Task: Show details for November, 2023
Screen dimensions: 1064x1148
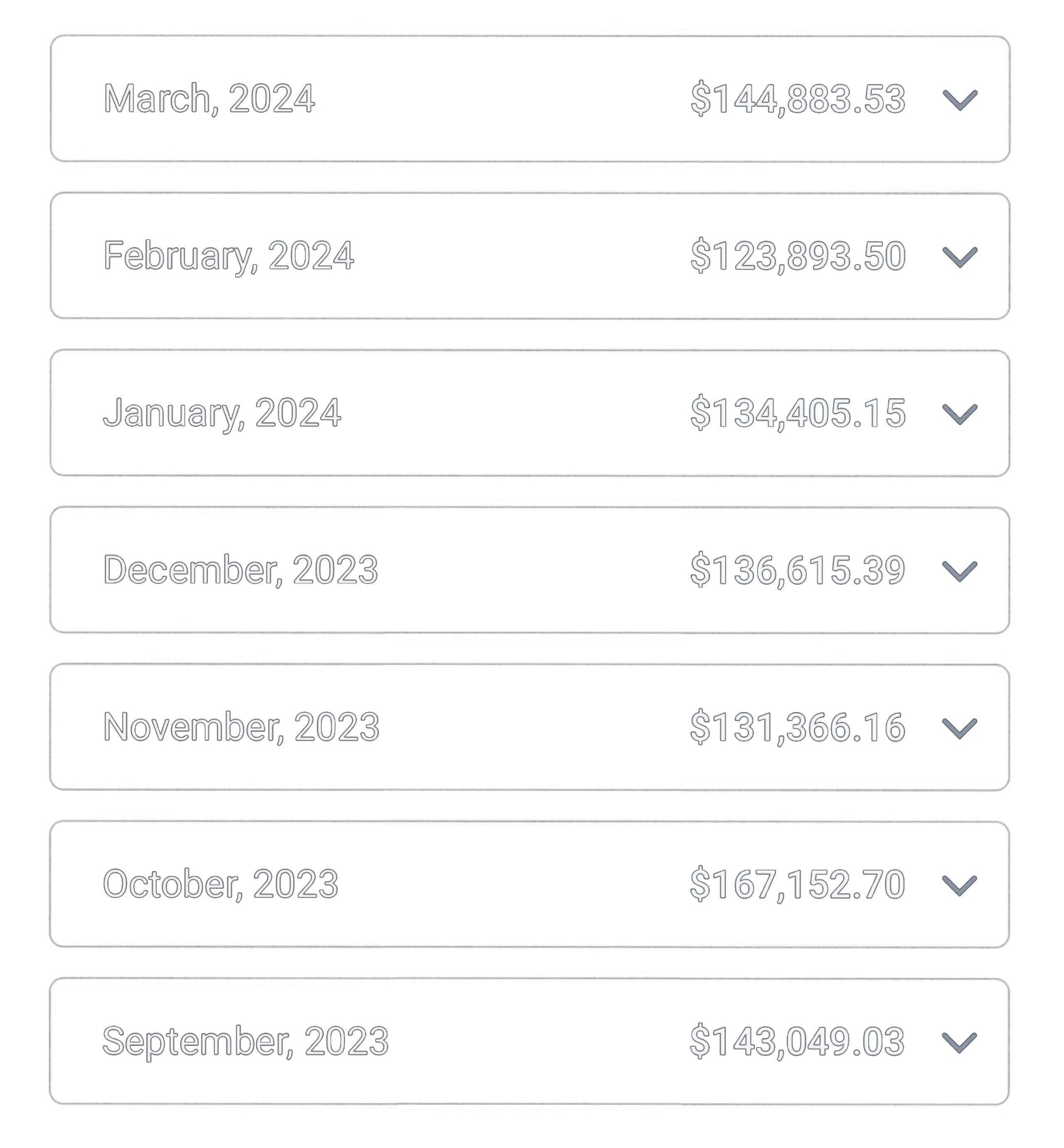Action: pyautogui.click(x=960, y=728)
